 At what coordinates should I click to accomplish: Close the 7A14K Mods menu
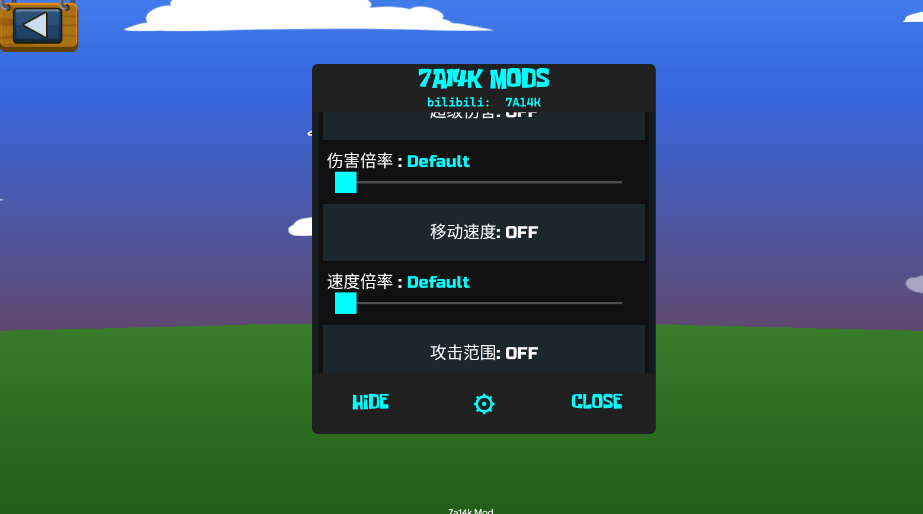597,402
